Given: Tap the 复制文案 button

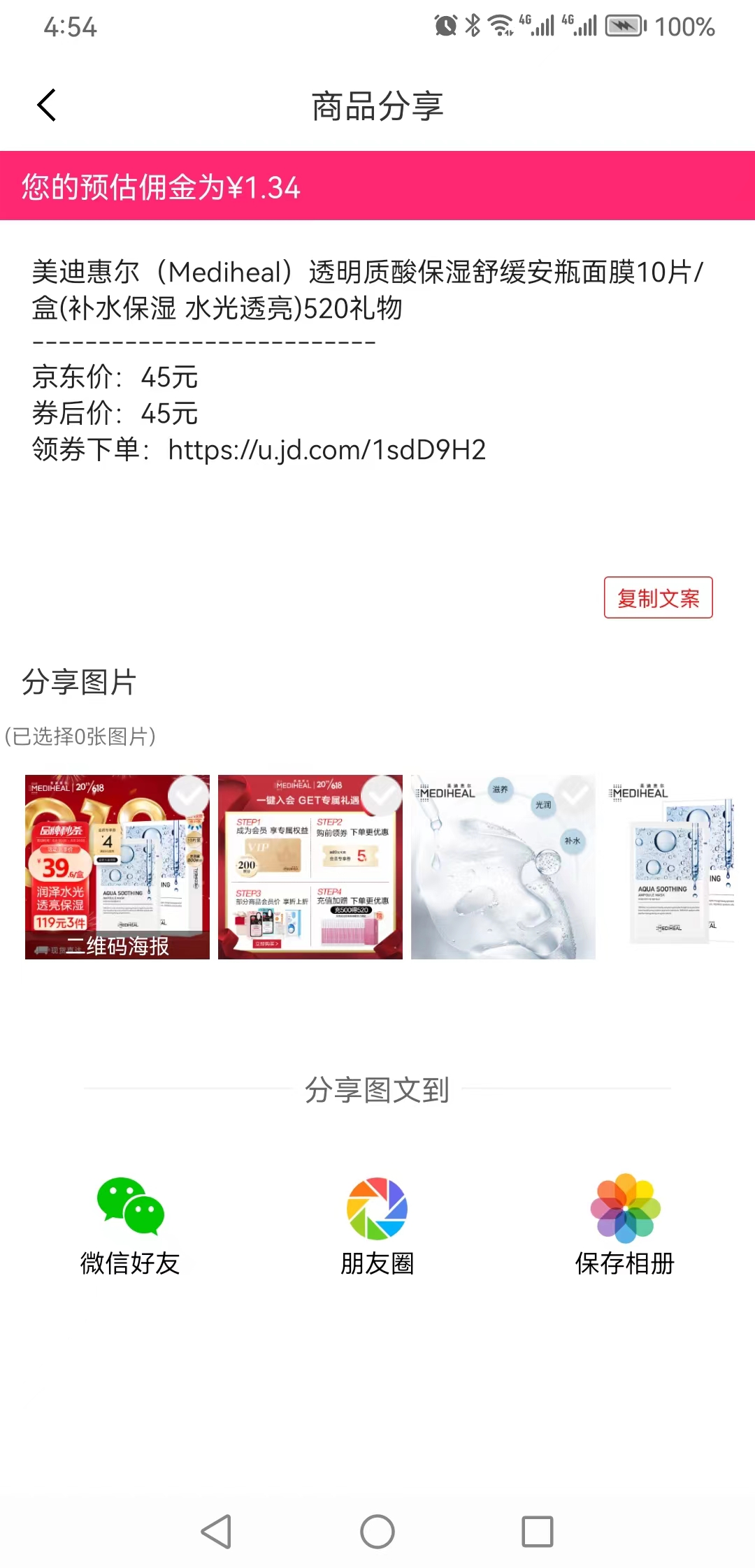Looking at the screenshot, I should [658, 597].
